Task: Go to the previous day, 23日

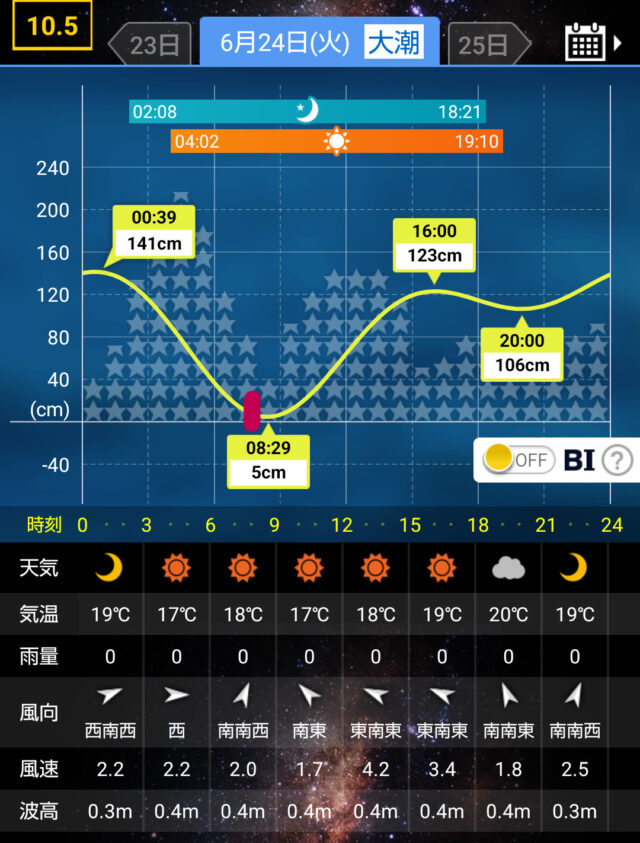Action: pyautogui.click(x=150, y=44)
